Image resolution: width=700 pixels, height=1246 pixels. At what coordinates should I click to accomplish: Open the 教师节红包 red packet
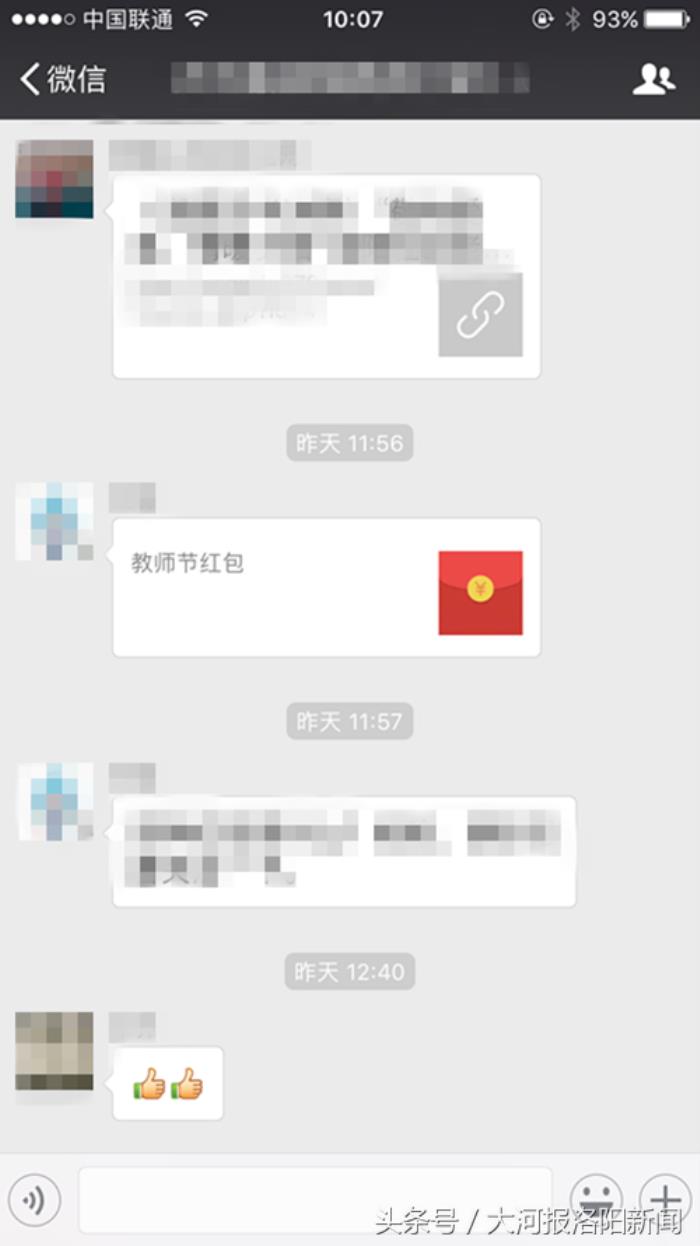coord(326,587)
